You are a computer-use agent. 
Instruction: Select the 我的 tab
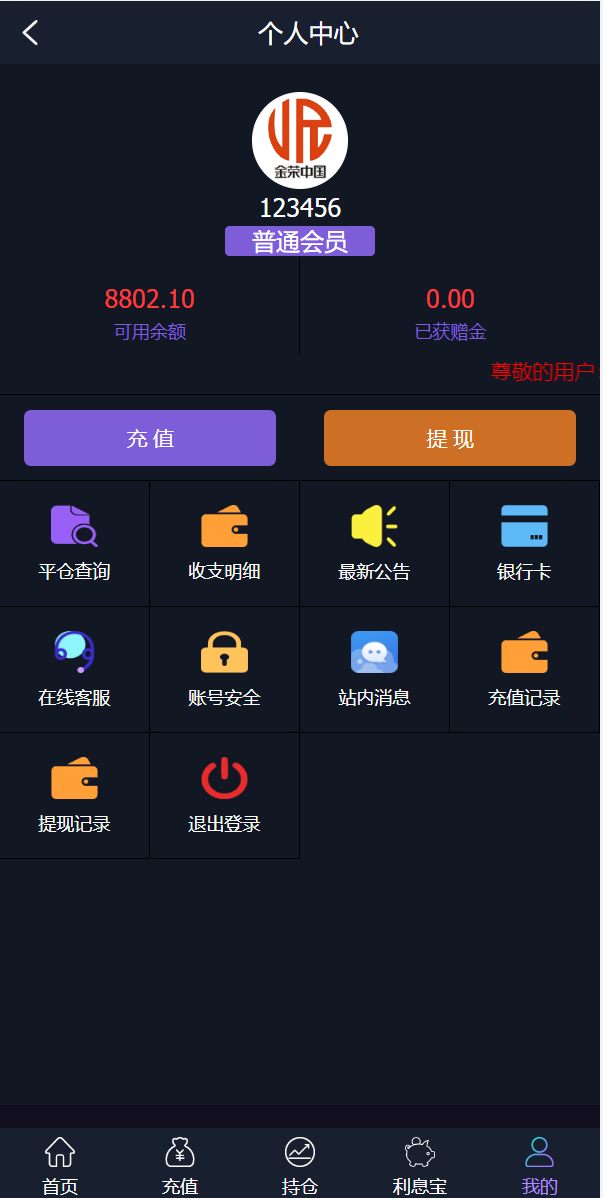[x=540, y=1165]
